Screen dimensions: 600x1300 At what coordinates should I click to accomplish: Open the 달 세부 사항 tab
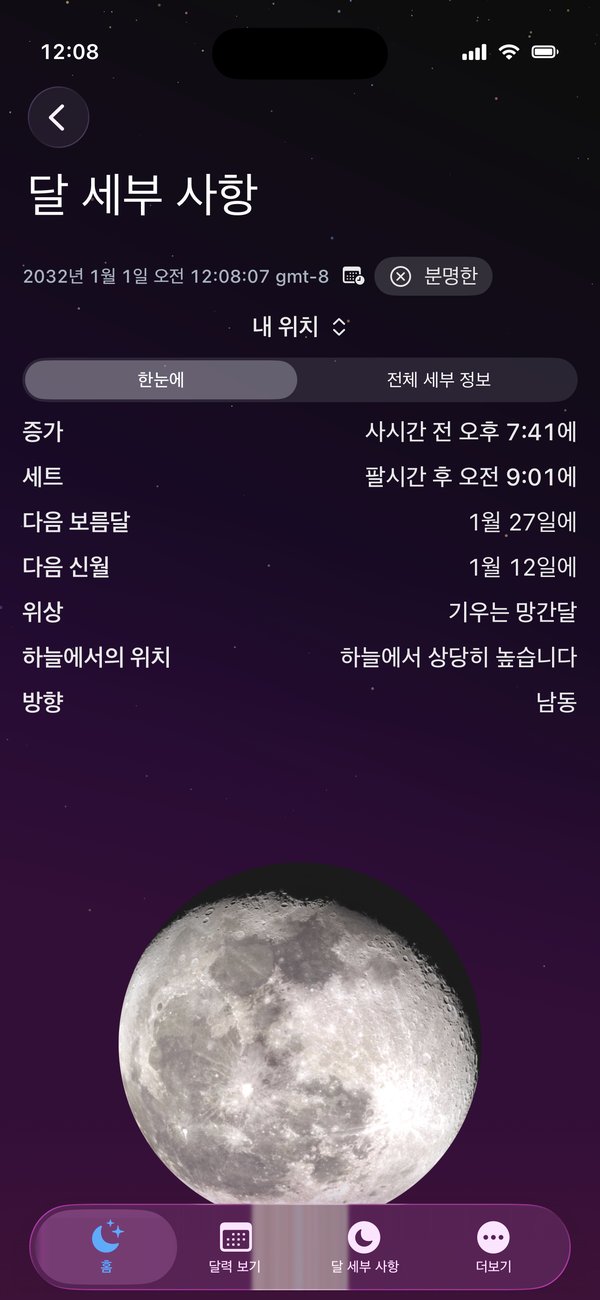(364, 1247)
